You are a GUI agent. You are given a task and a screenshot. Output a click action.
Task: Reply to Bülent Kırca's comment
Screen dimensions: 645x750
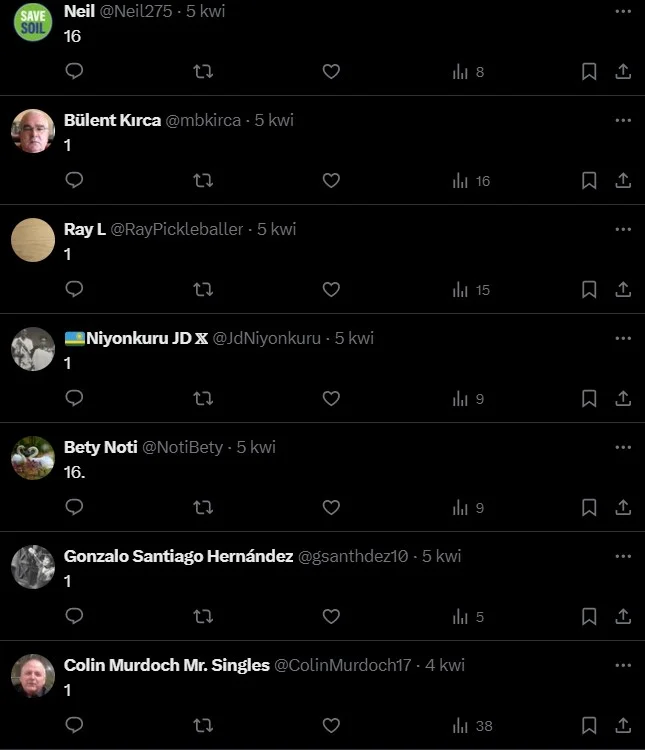pyautogui.click(x=74, y=180)
